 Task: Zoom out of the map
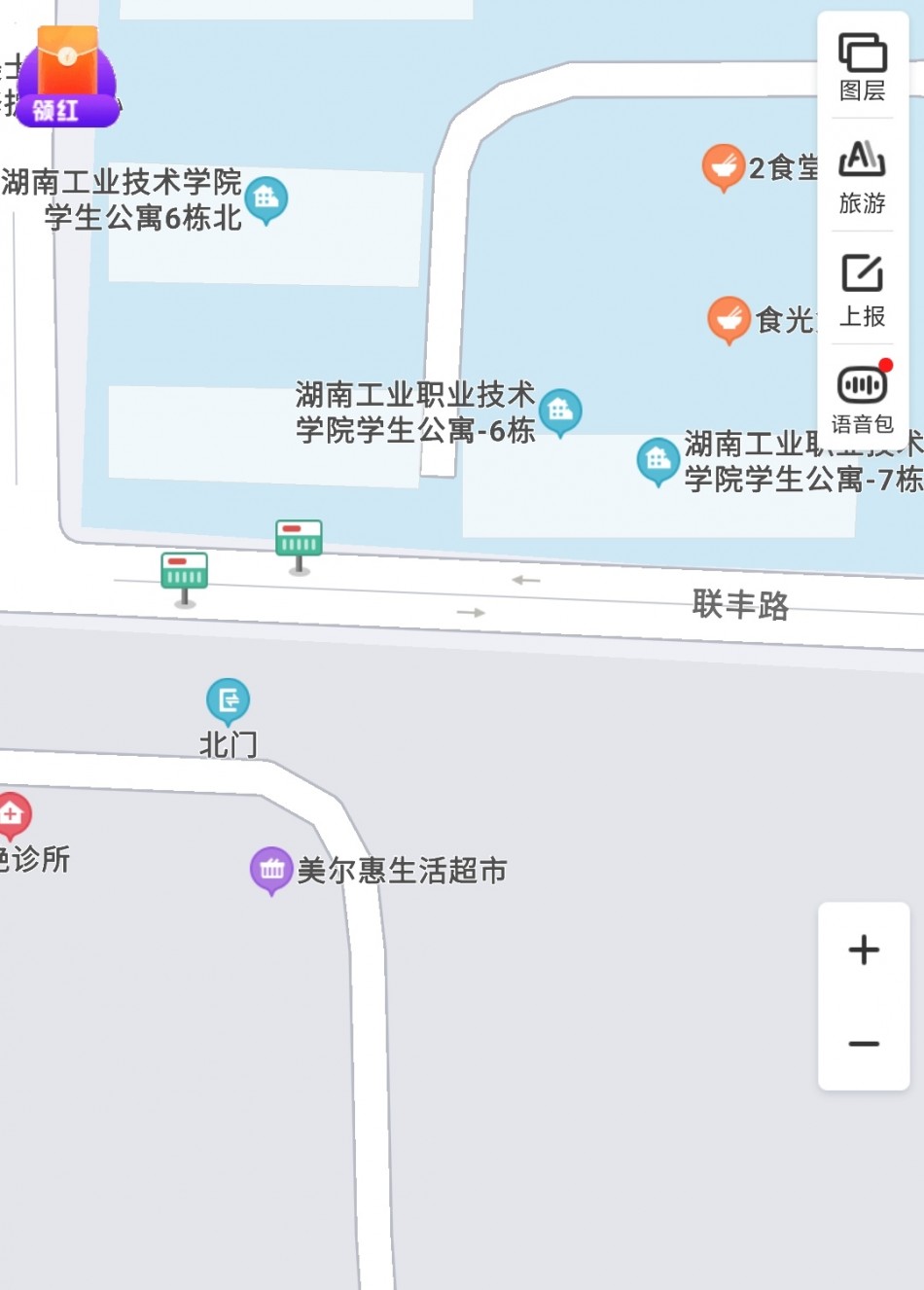coord(863,1044)
